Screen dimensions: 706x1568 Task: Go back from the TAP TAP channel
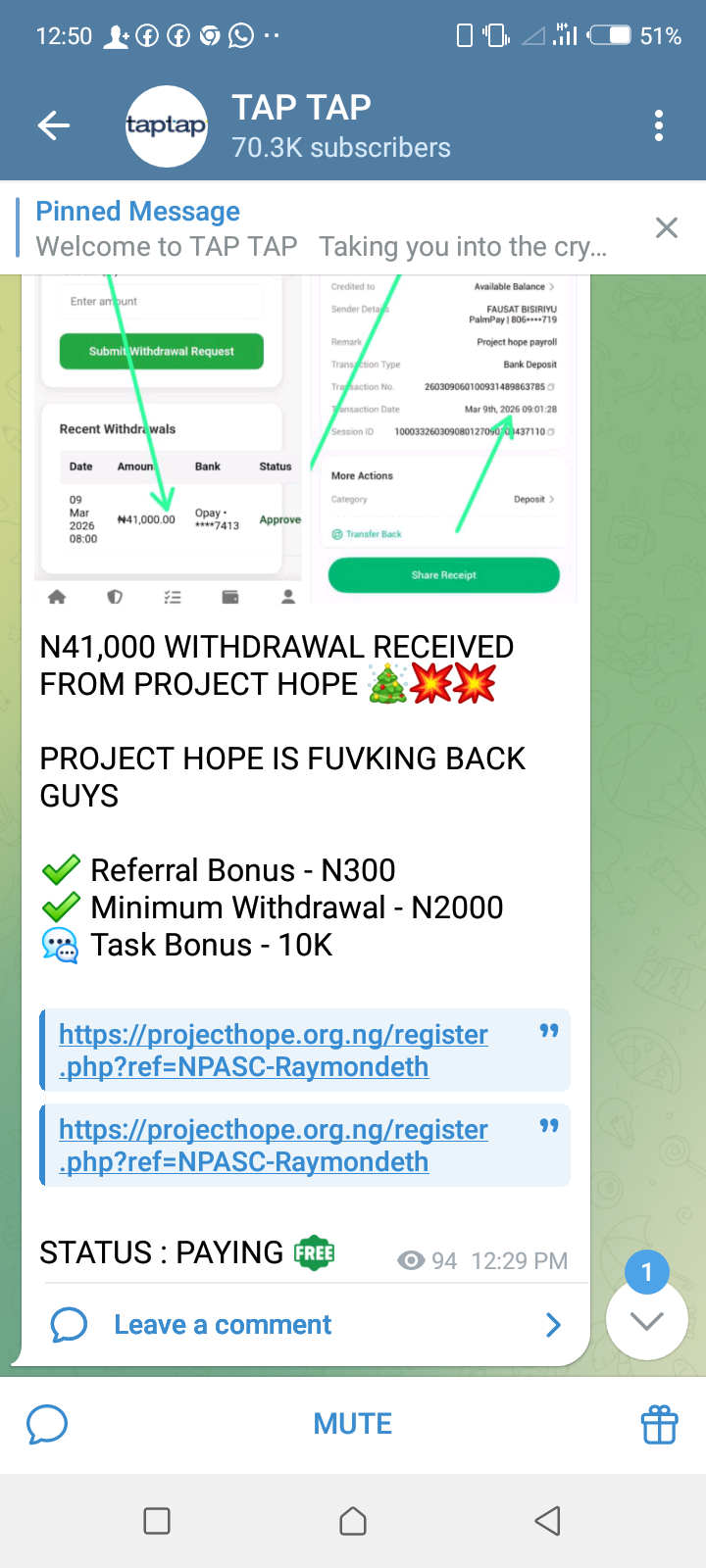tap(54, 125)
